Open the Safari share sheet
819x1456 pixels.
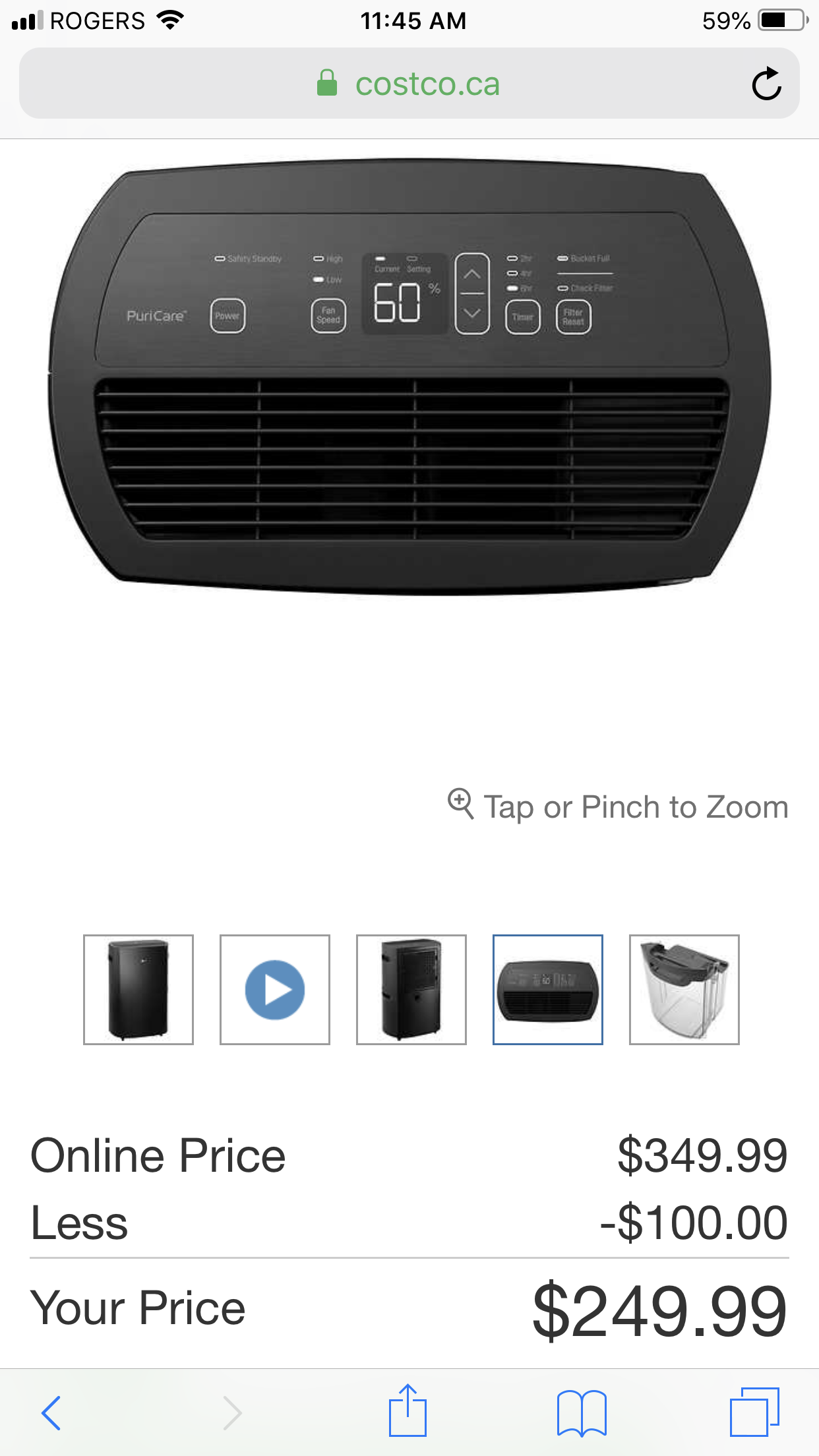(408, 1410)
